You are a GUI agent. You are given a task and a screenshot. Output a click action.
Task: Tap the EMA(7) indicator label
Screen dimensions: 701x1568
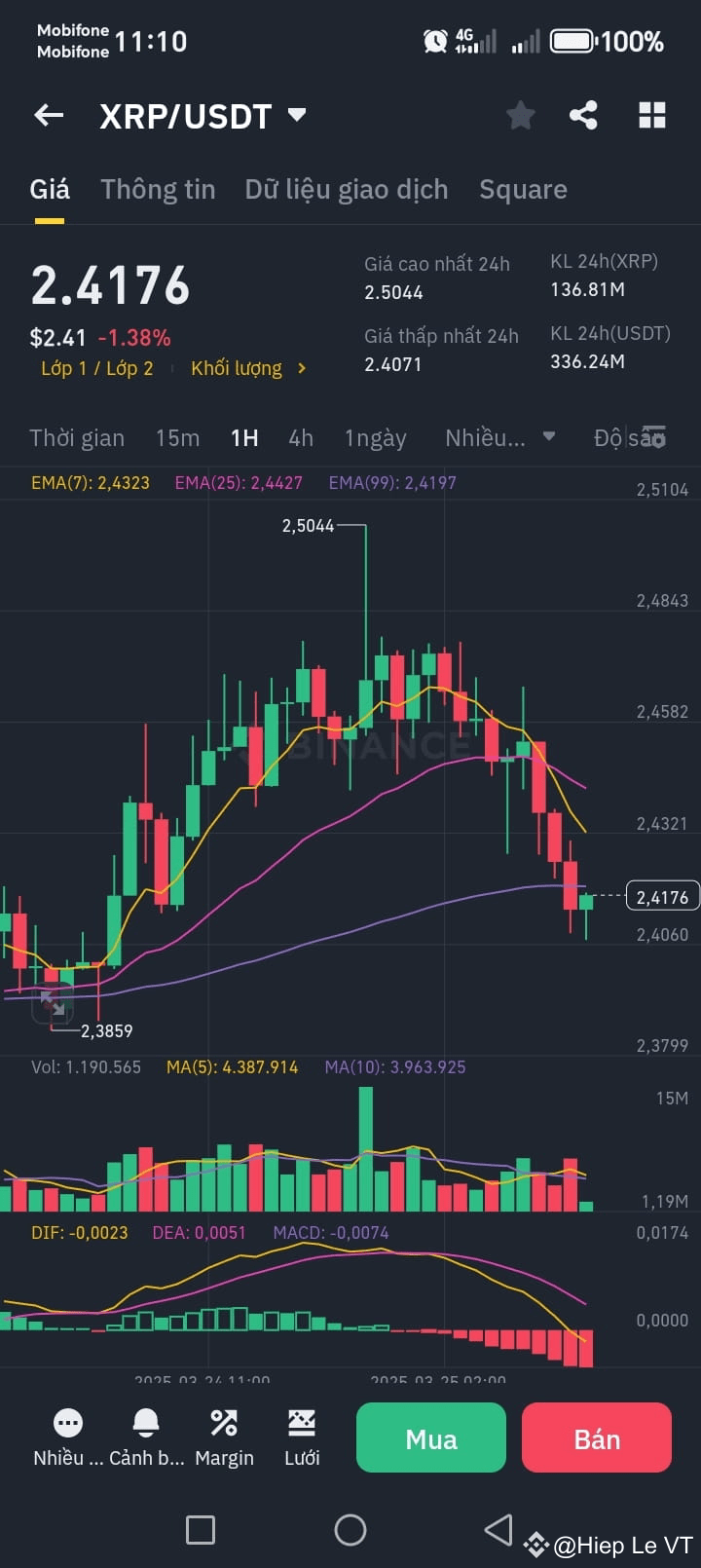[x=91, y=482]
